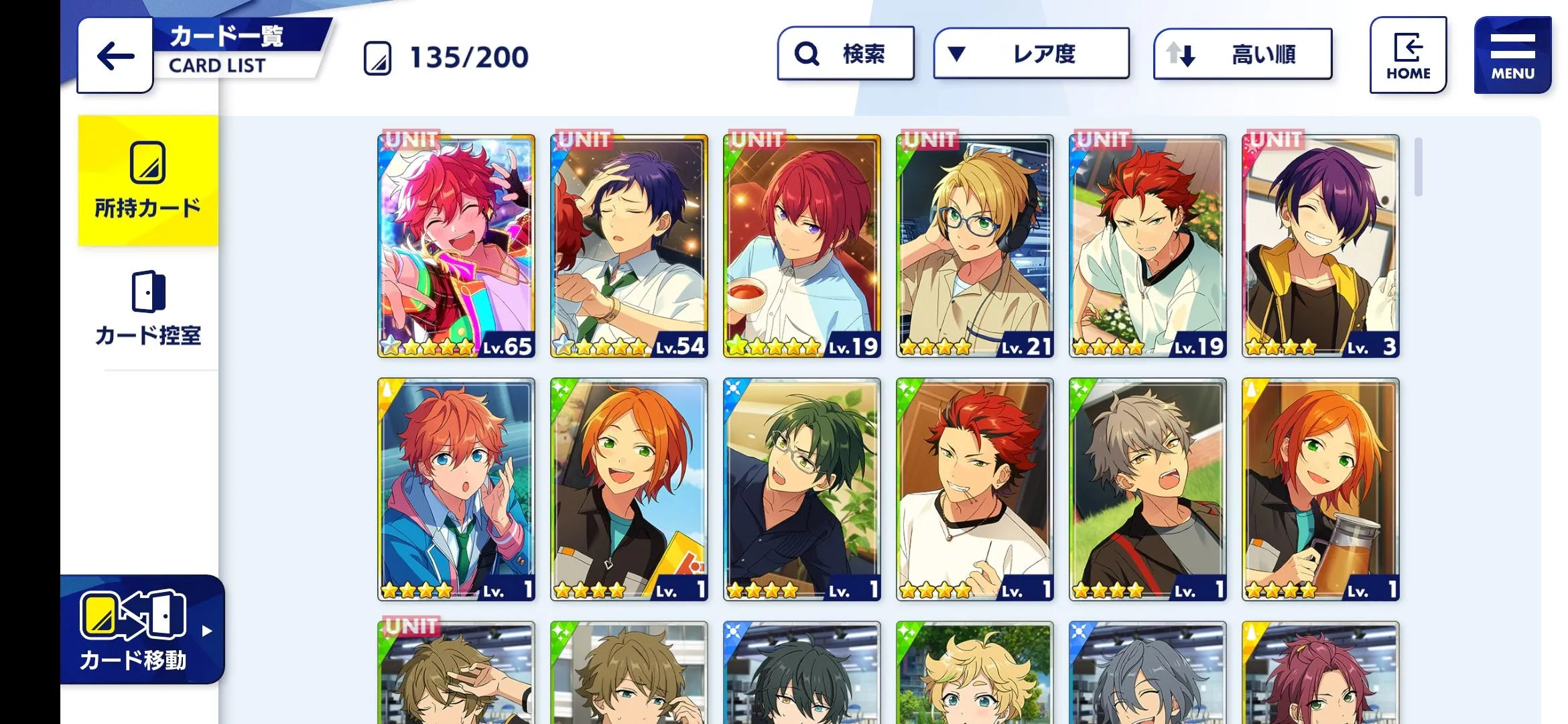Select the Lv.1 gray-haired card

(x=1148, y=489)
